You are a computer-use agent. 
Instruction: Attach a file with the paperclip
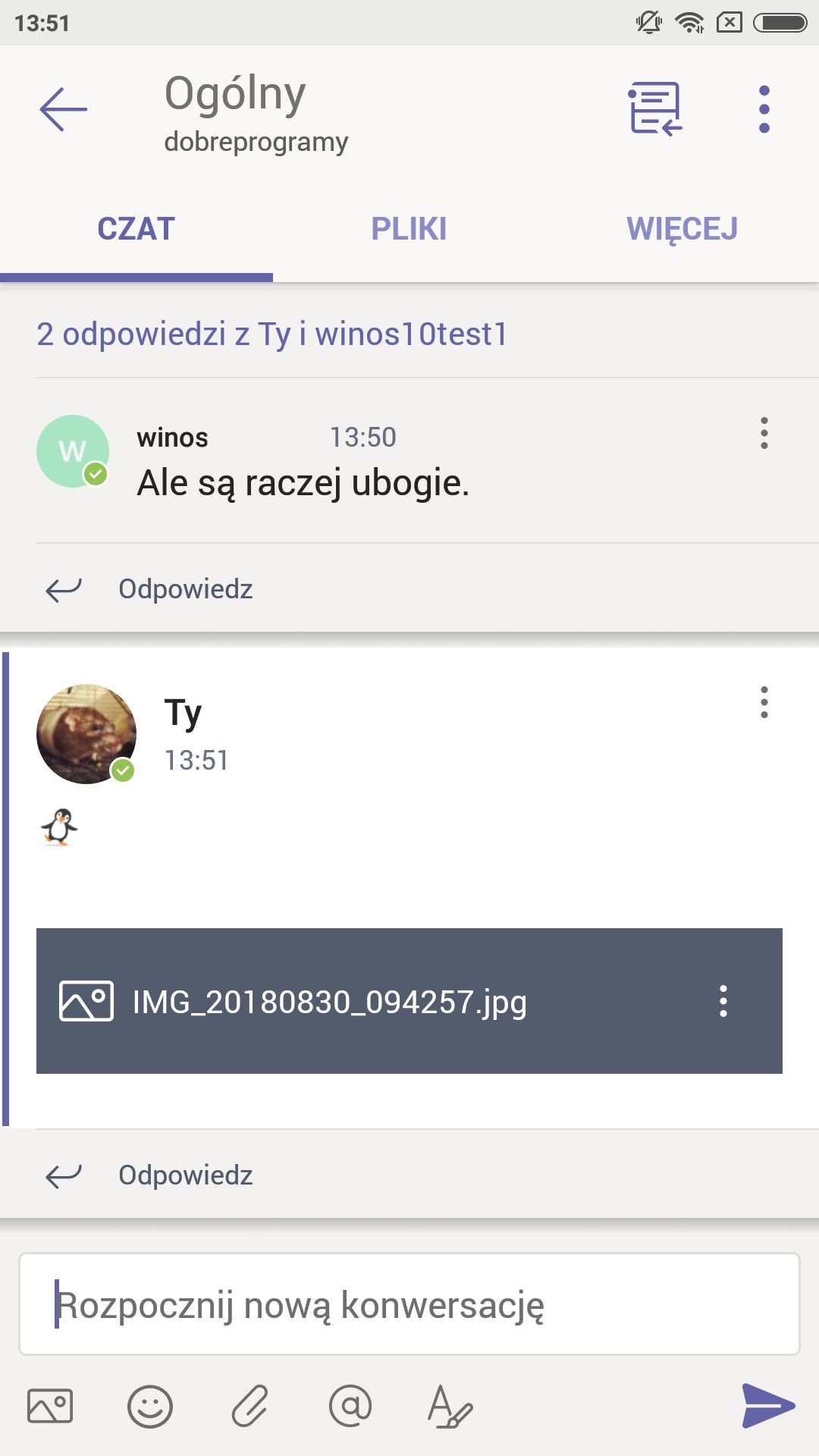(x=250, y=1406)
